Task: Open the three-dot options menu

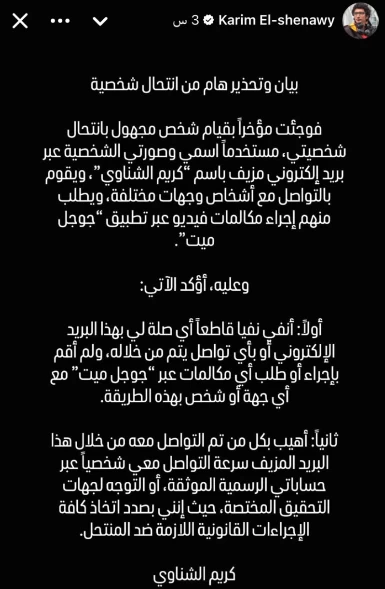Action: click(60, 21)
